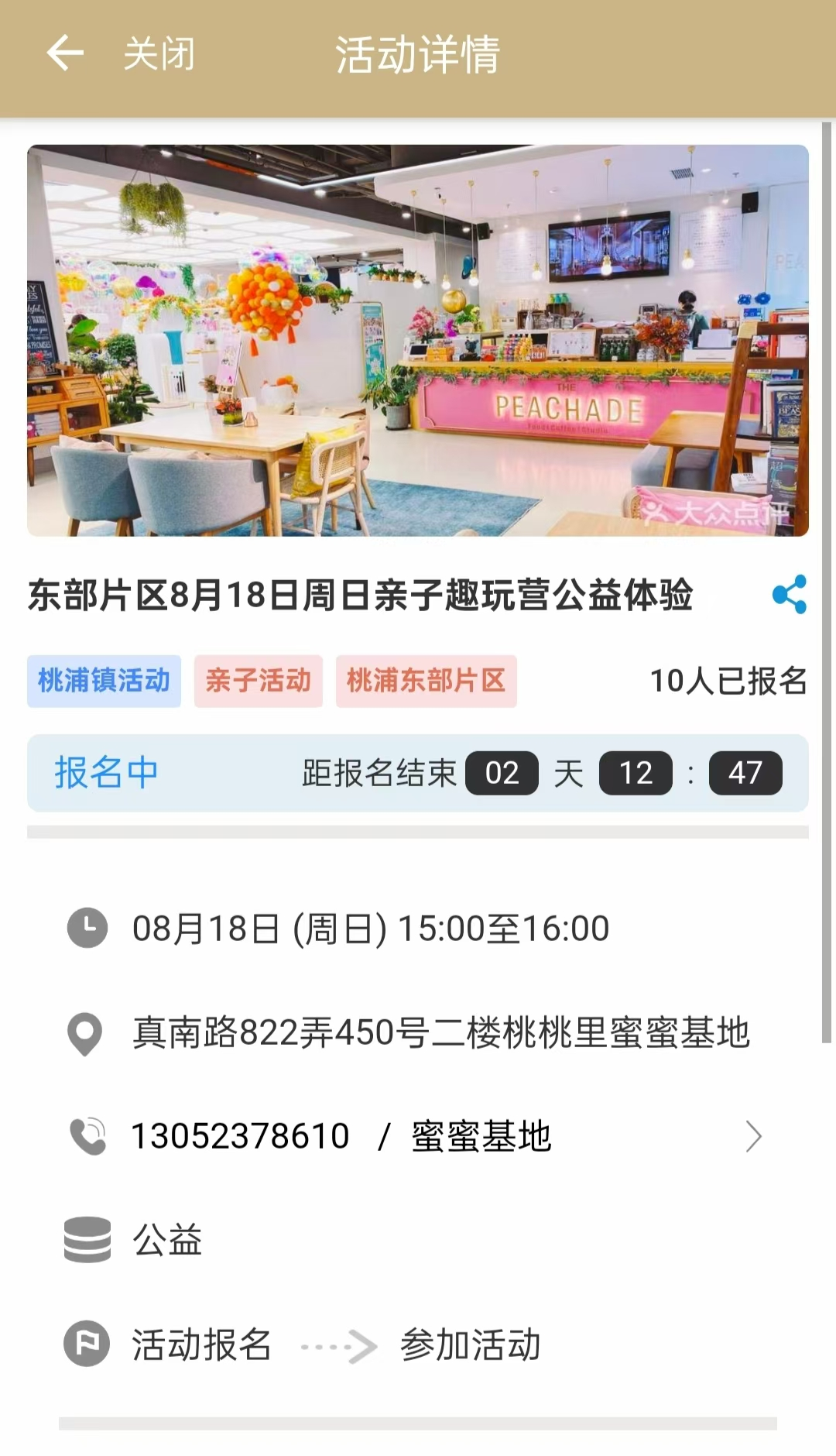Open the address 真南路822弄450号 location
The image size is (836, 1456).
(x=440, y=1033)
